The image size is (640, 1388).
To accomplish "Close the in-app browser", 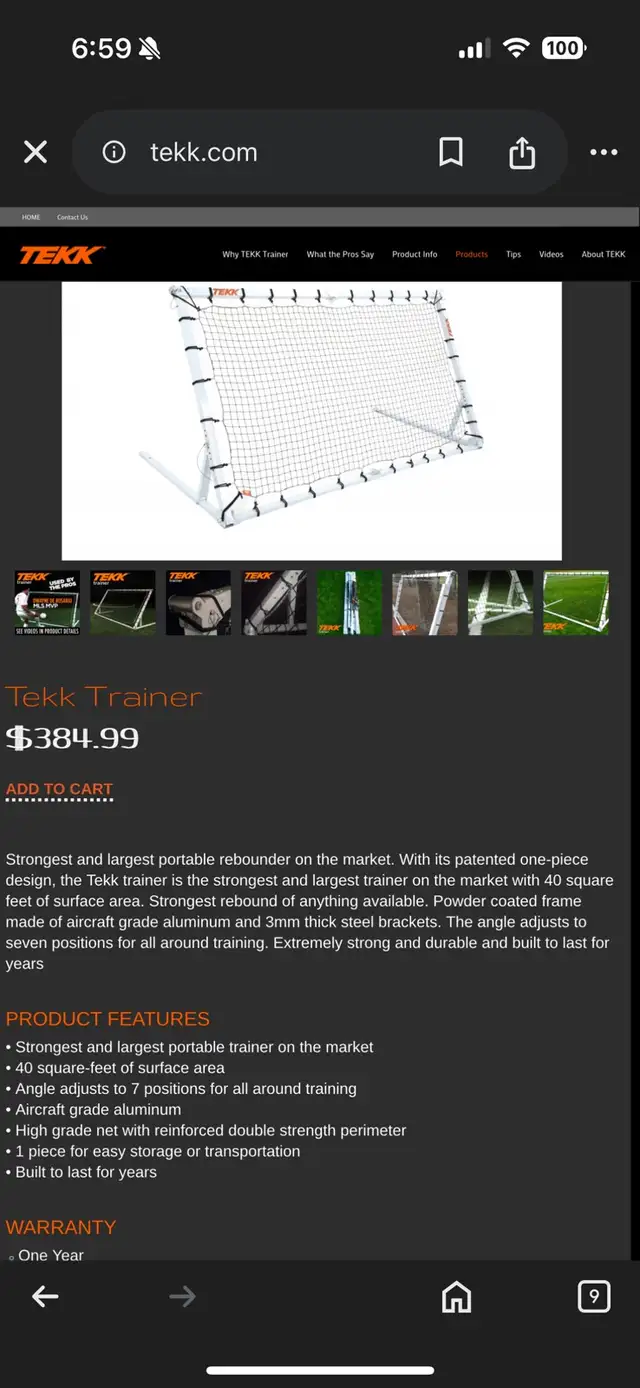I will point(35,152).
